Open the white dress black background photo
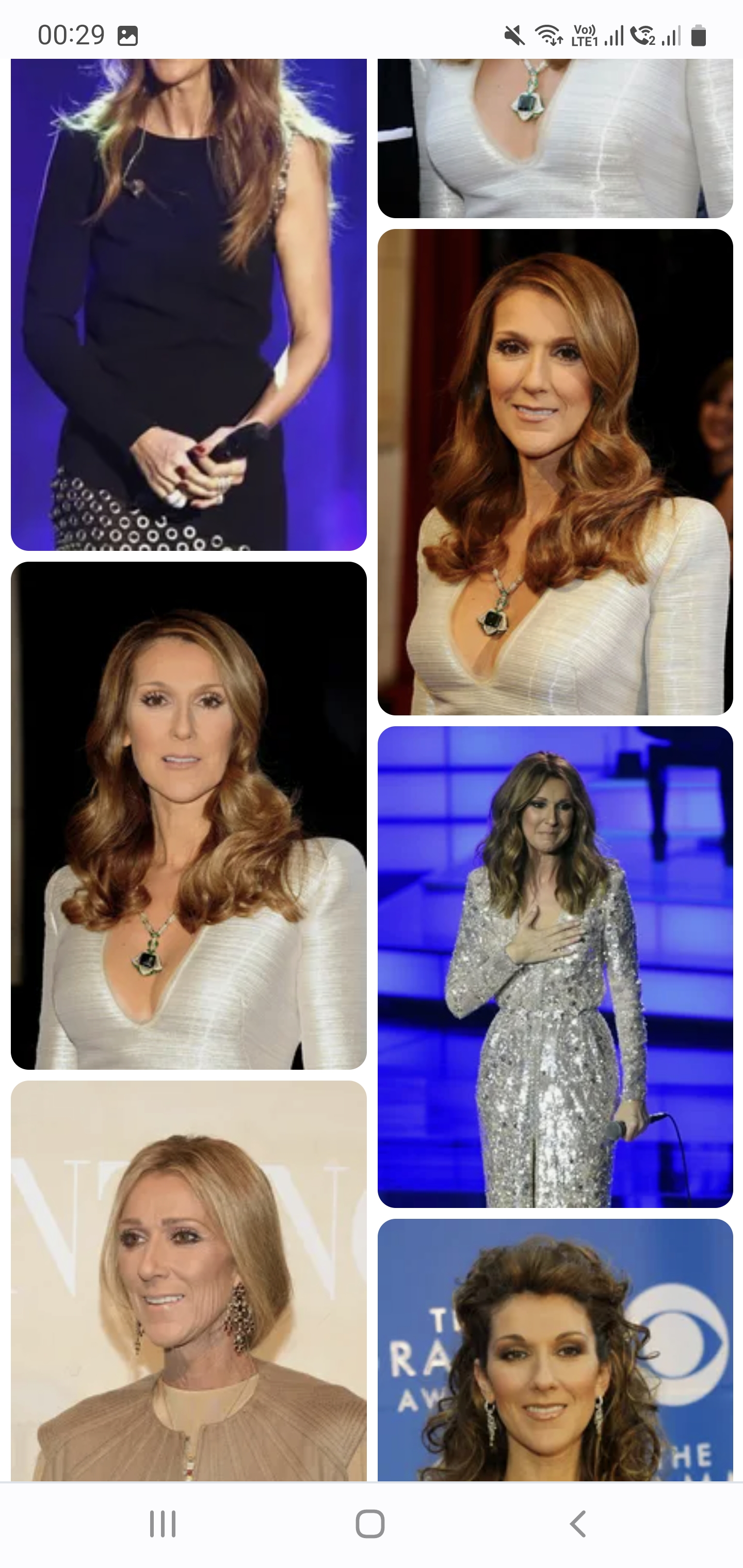 coord(189,815)
